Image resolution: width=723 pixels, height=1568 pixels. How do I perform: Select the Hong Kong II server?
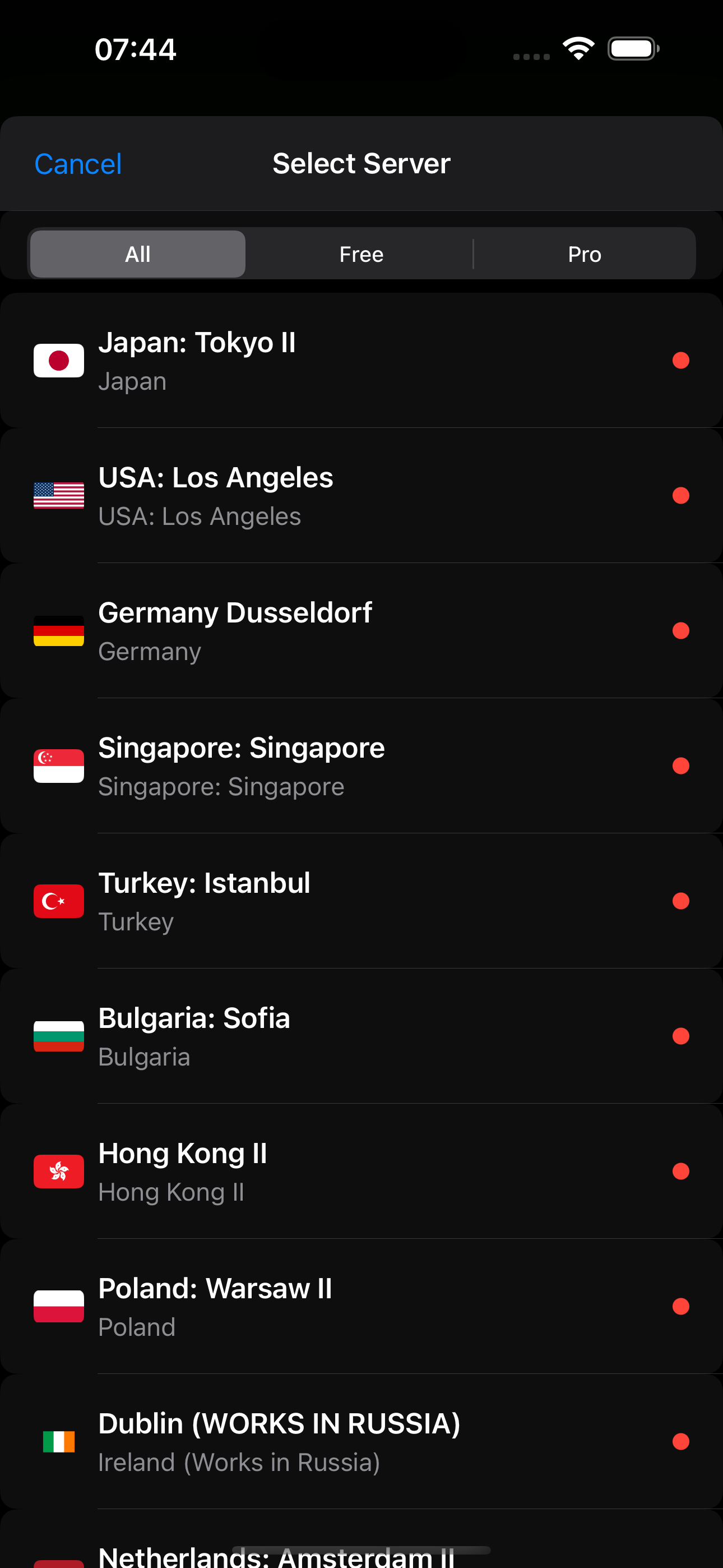click(x=361, y=1171)
